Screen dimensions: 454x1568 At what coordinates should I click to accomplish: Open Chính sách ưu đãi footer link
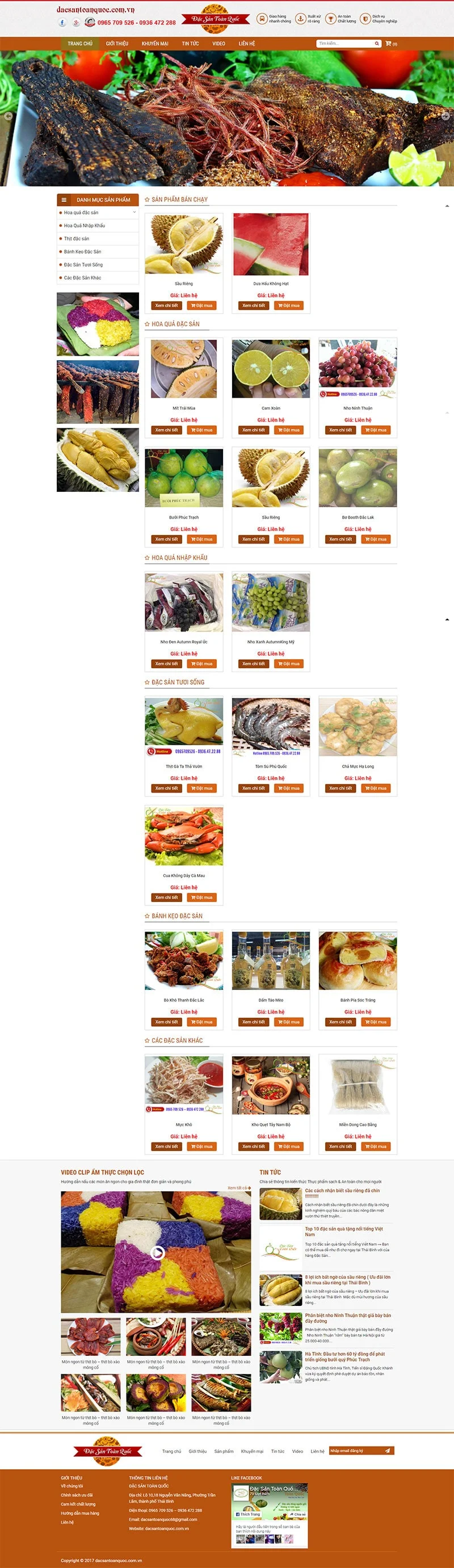(x=77, y=1495)
